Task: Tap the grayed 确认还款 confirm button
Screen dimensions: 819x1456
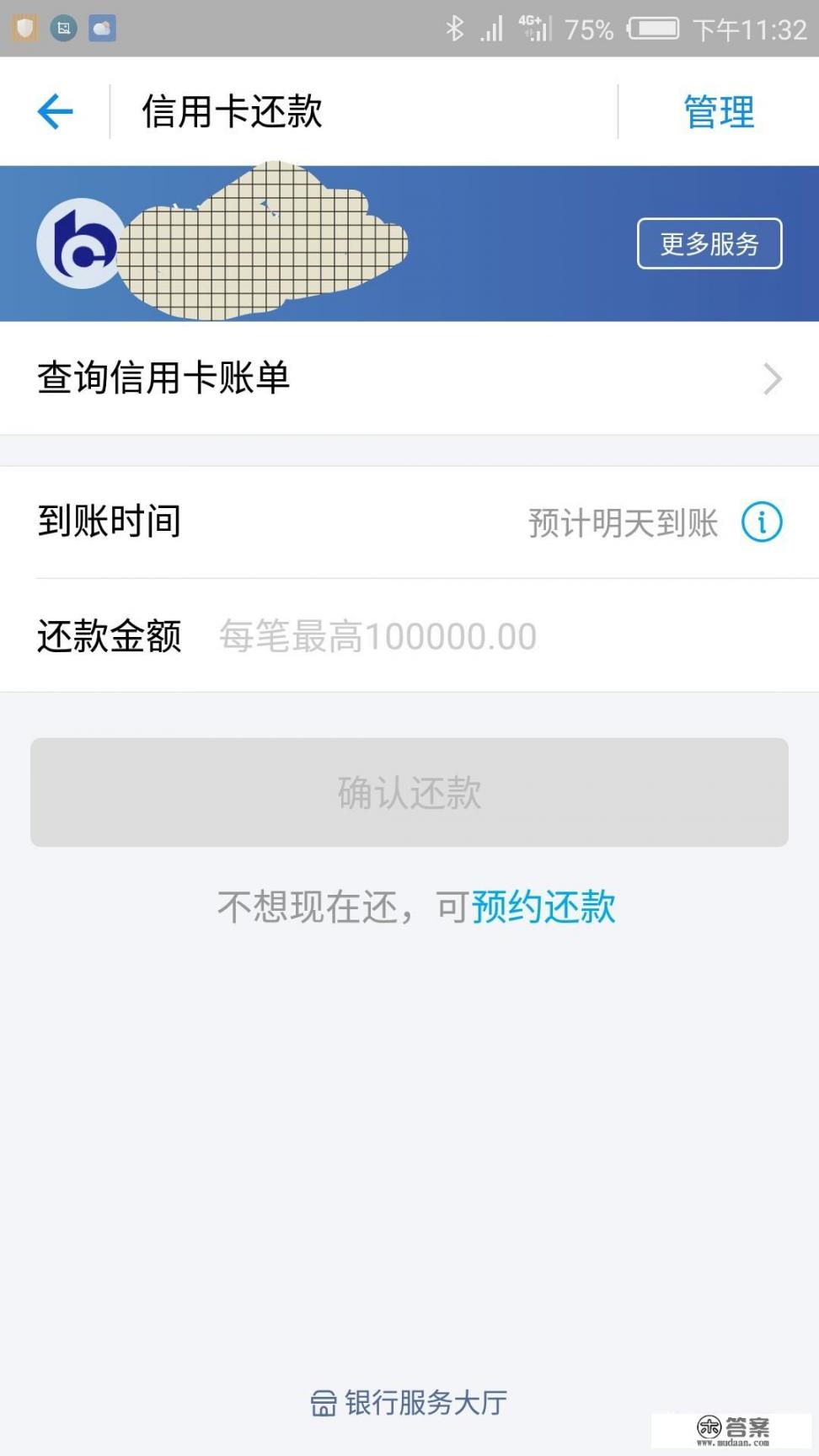Action: (x=409, y=792)
